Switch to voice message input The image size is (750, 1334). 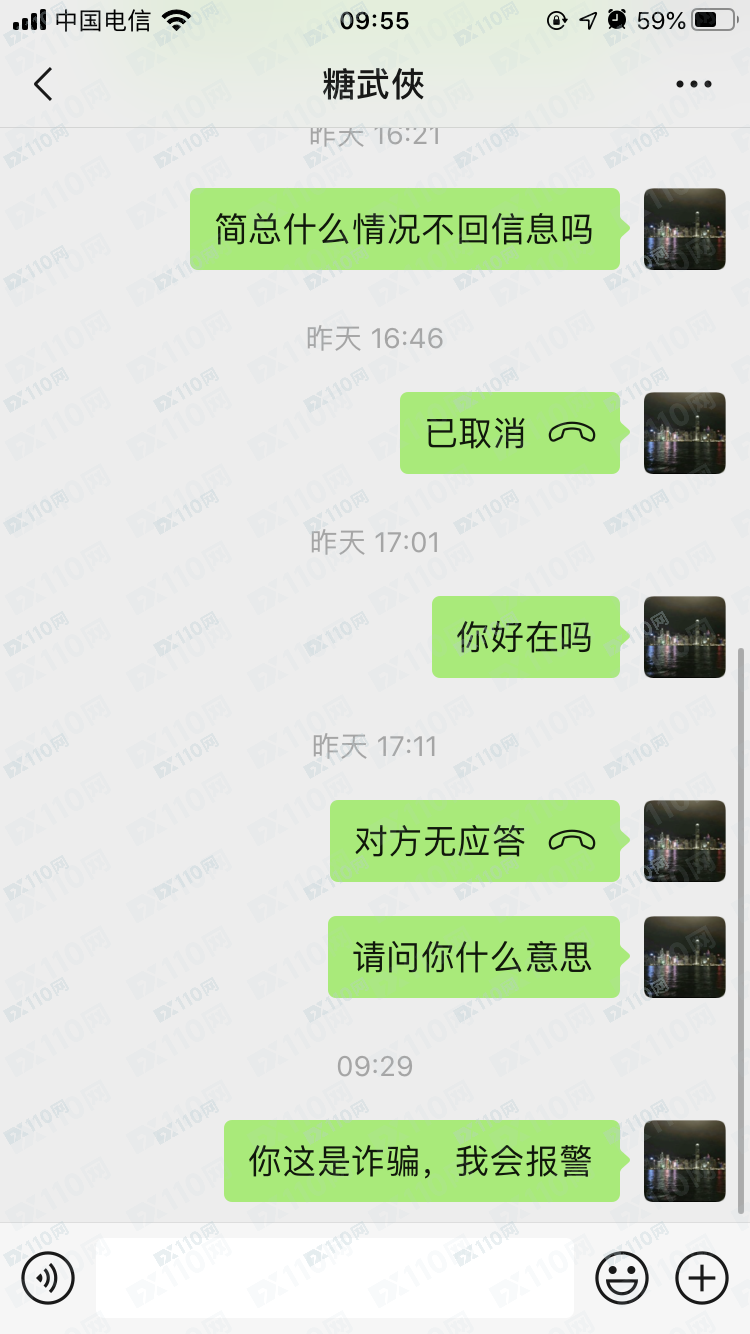coord(48,1277)
